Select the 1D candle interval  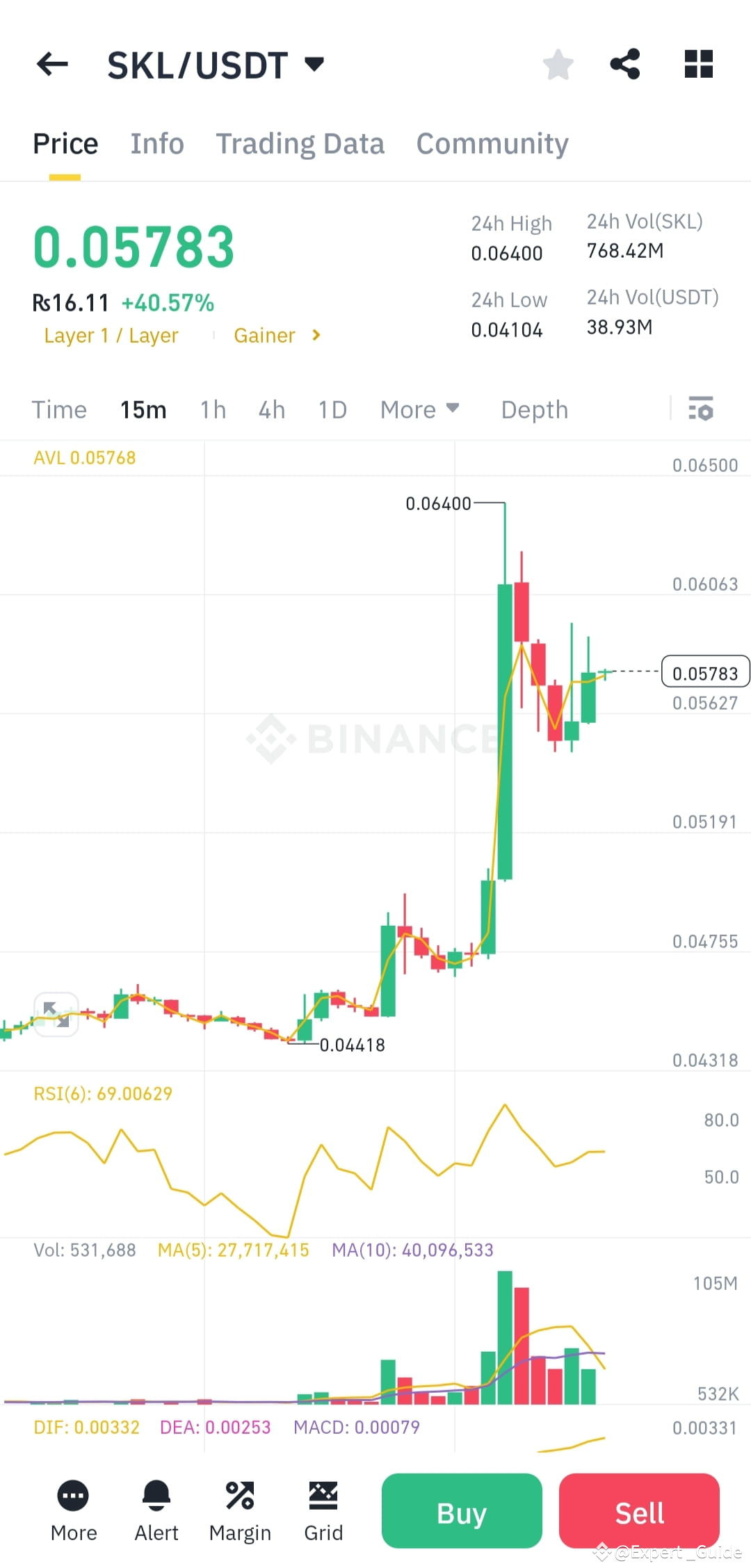pyautogui.click(x=332, y=409)
